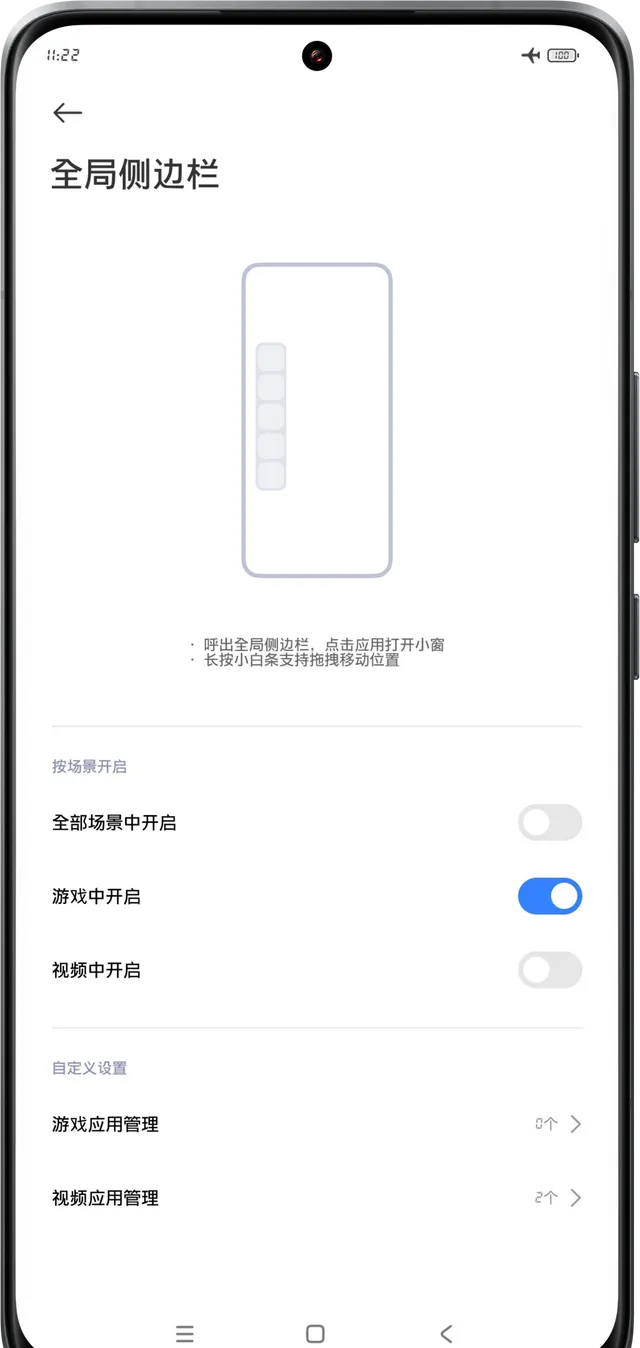This screenshot has height=1348, width=640.
Task: Enable 全部场景中开启 switch
Action: click(549, 823)
